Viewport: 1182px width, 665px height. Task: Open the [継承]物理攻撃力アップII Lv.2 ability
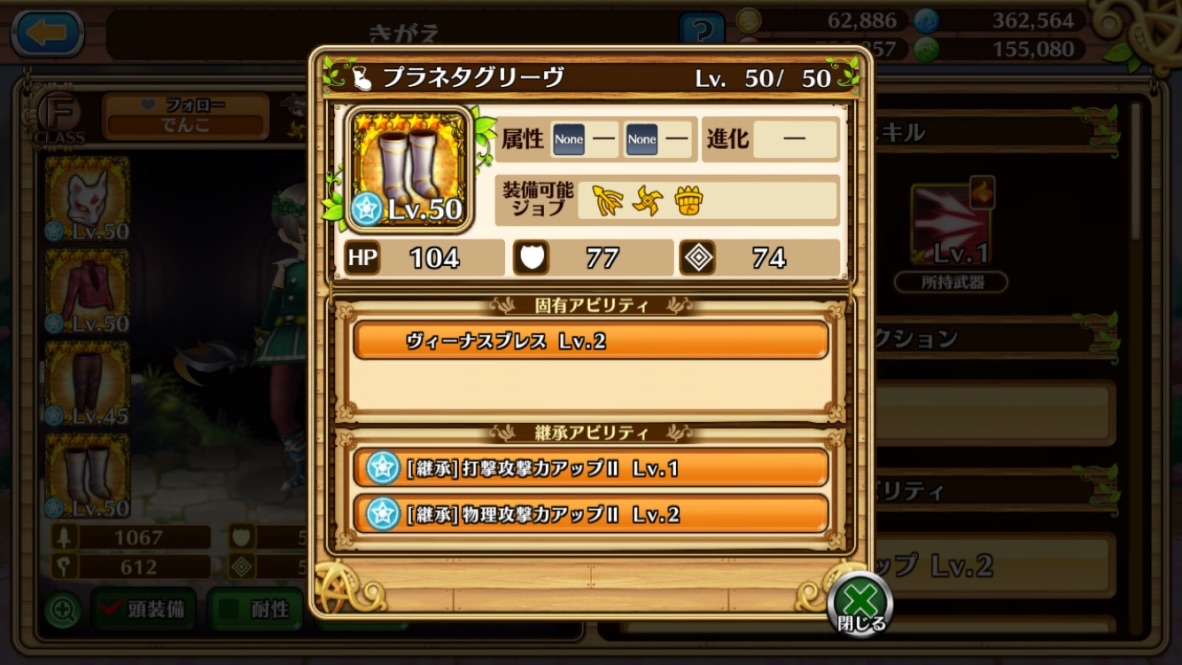(x=590, y=514)
